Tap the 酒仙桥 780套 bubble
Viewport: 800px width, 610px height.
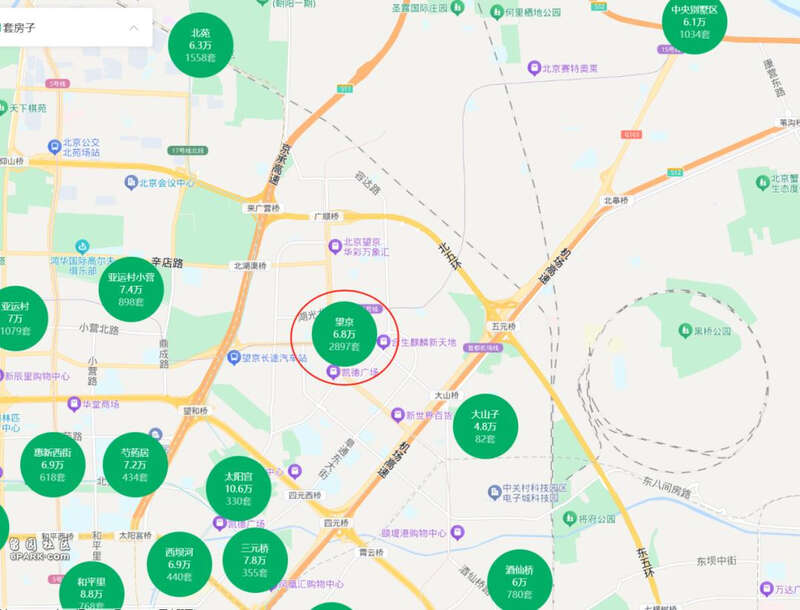[520, 581]
